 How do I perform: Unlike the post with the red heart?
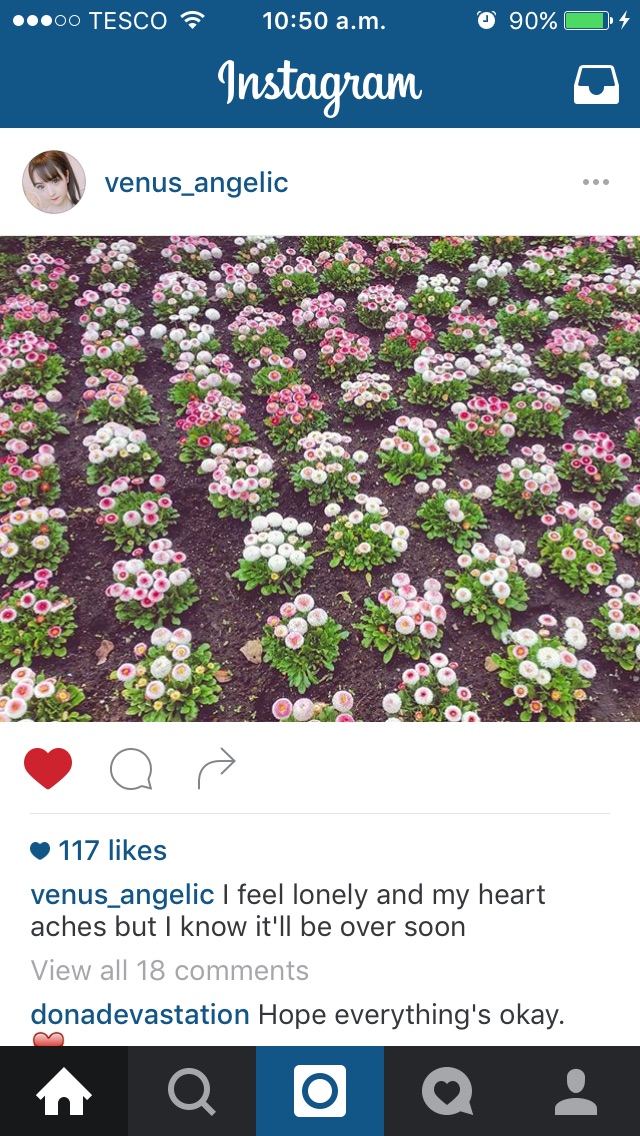tap(48, 768)
